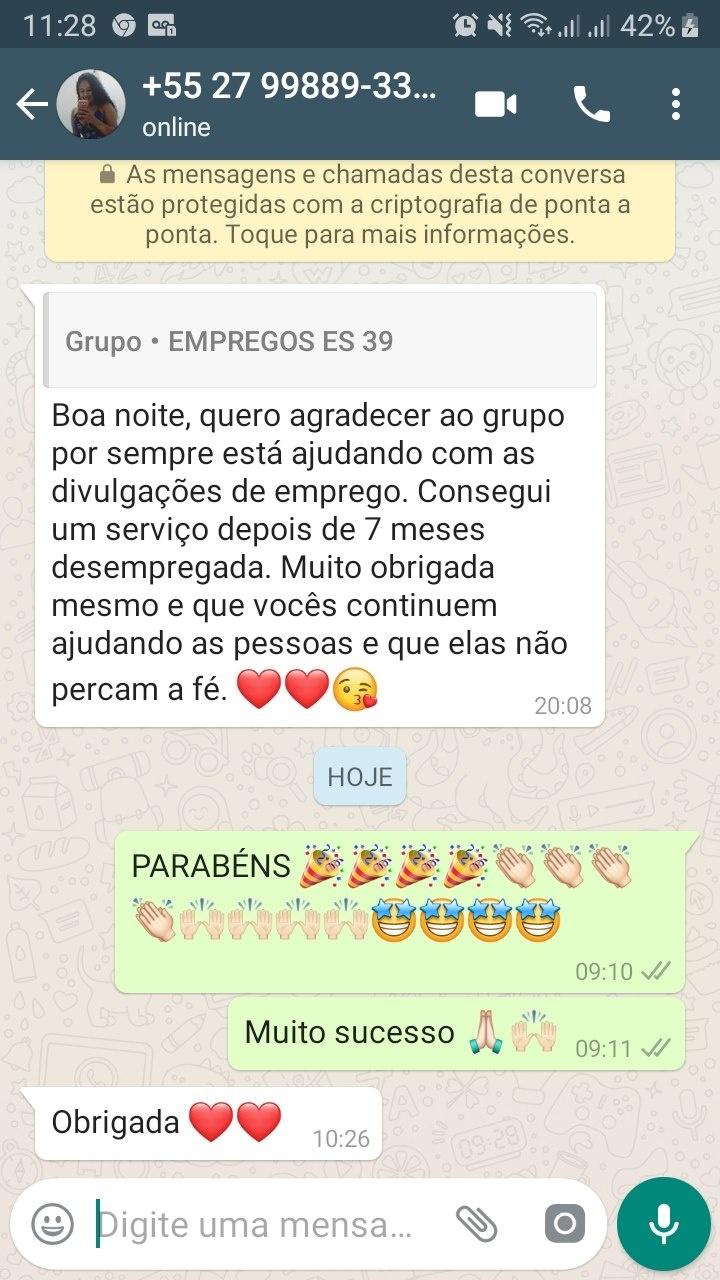The image size is (720, 1280).
Task: Open the emoji picker
Action: [x=52, y=1223]
